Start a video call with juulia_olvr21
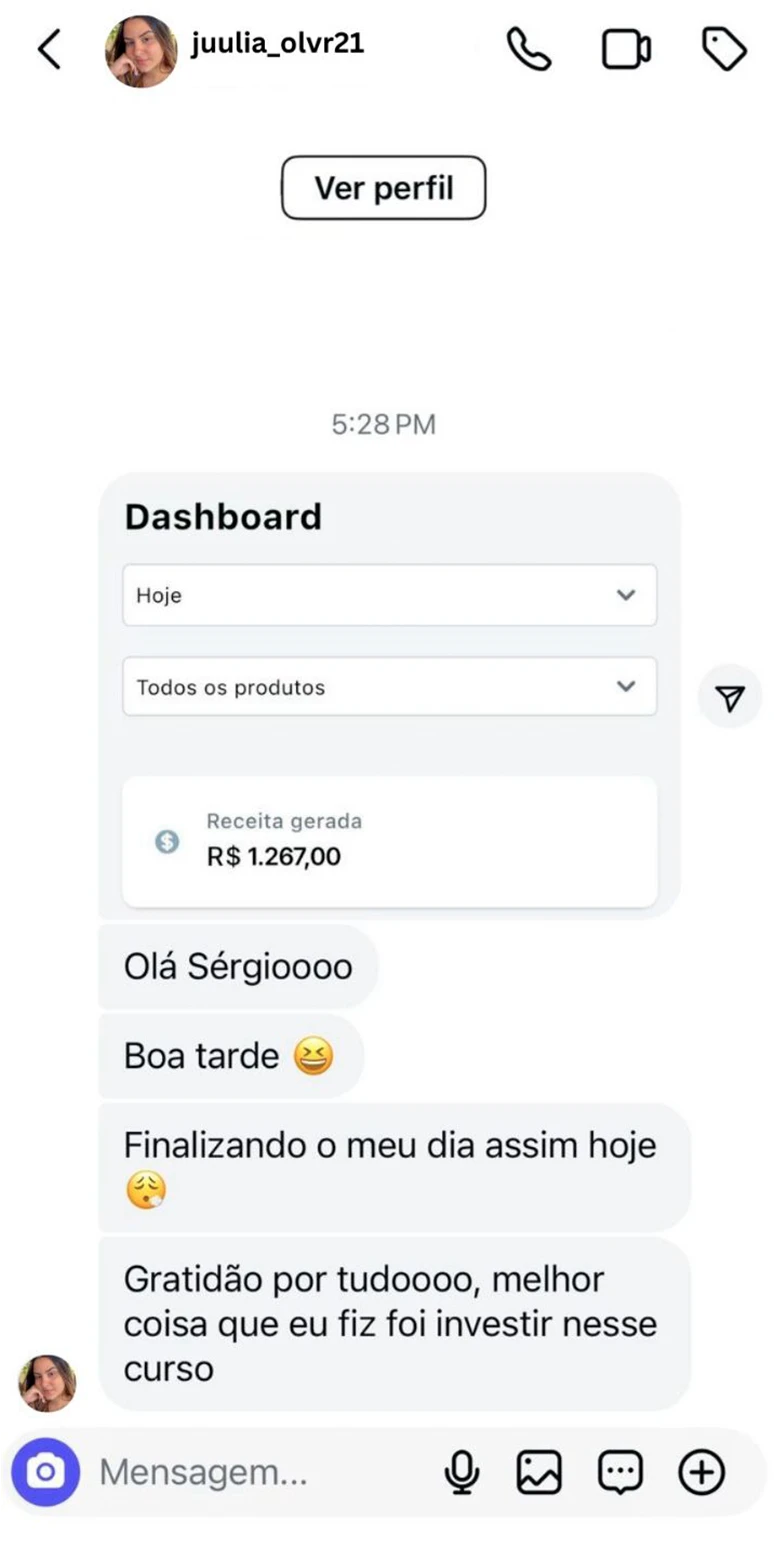The height and width of the screenshot is (1565, 774). tap(626, 50)
